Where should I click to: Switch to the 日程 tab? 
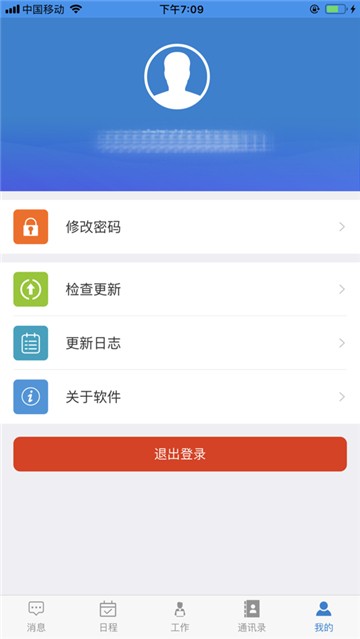pyautogui.click(x=108, y=616)
